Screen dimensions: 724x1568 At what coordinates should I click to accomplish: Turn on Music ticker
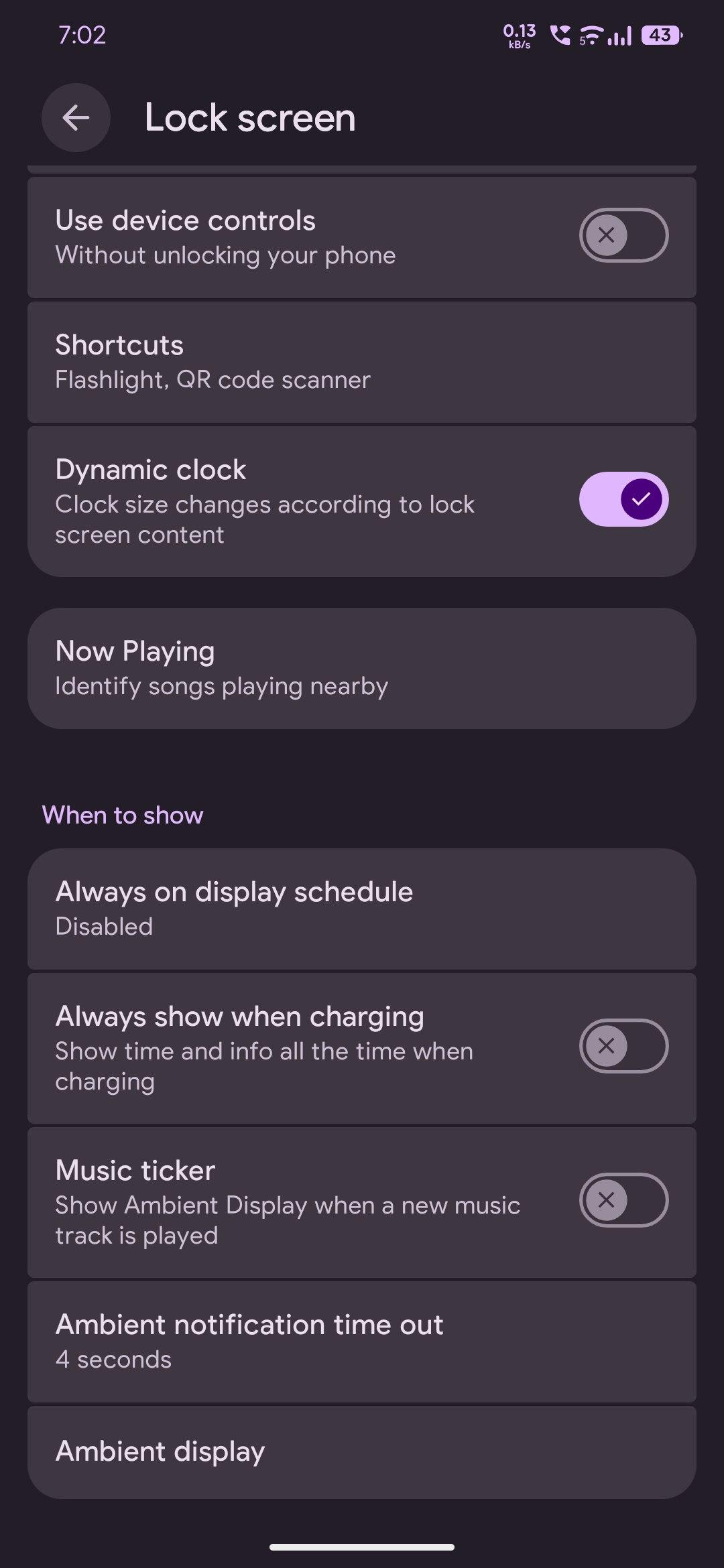623,1200
